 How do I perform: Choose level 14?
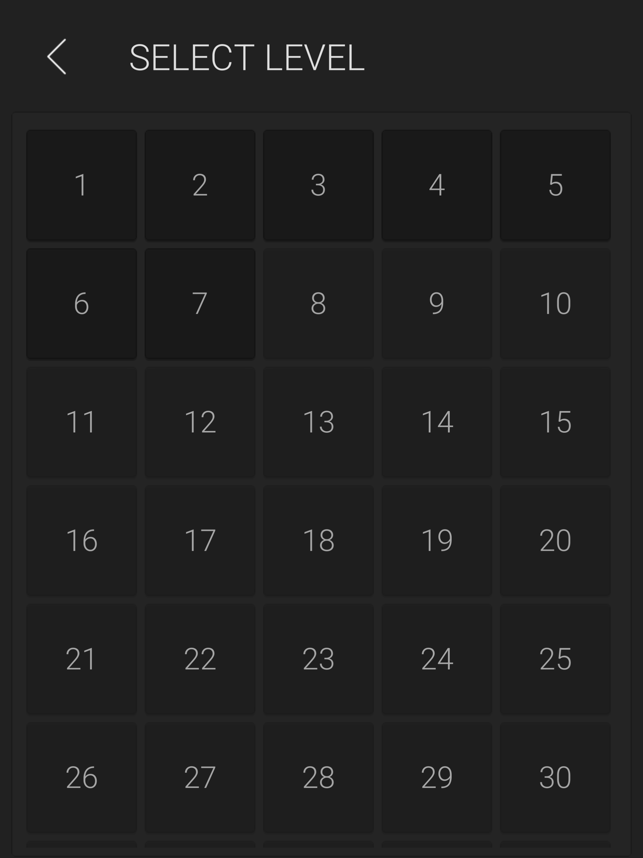[x=437, y=422]
